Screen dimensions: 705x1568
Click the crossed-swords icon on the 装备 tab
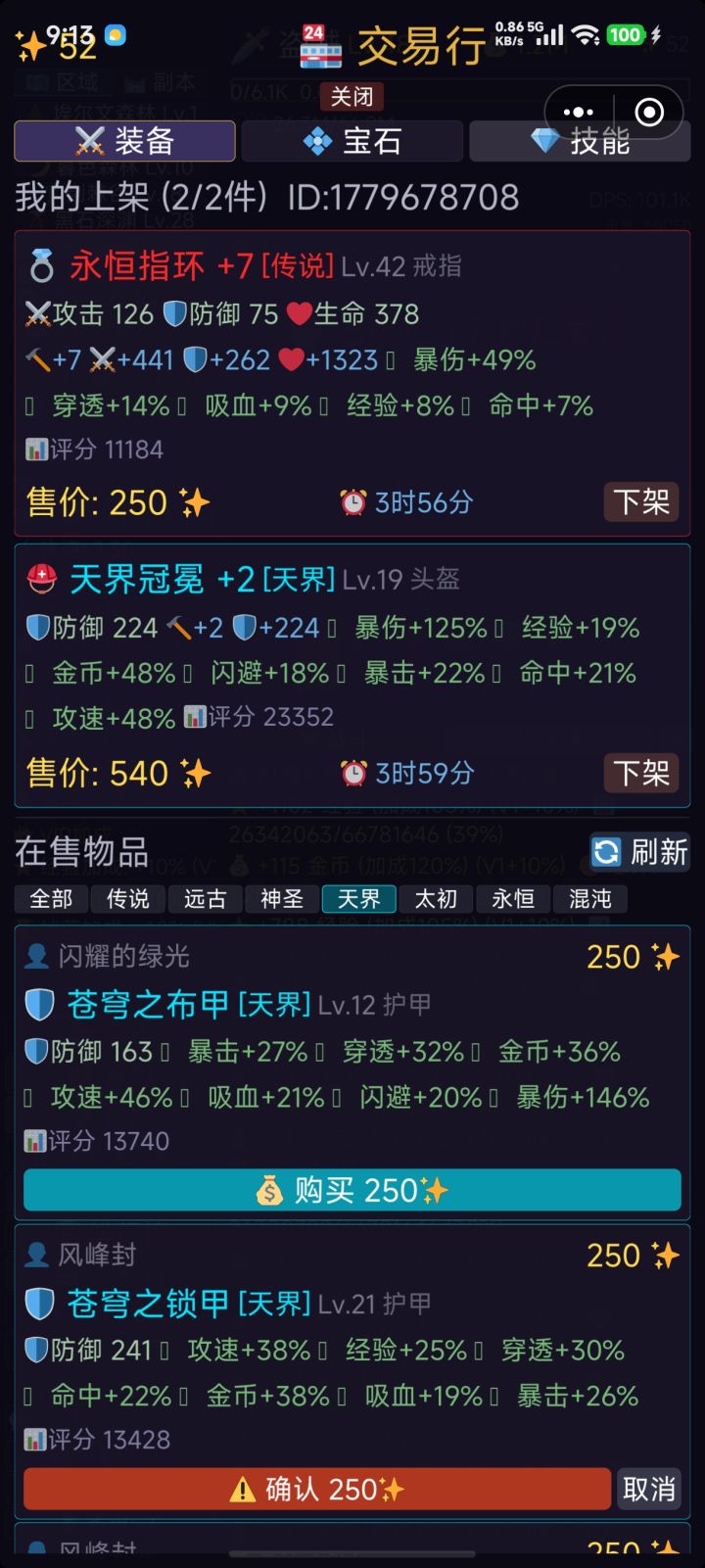(x=90, y=140)
